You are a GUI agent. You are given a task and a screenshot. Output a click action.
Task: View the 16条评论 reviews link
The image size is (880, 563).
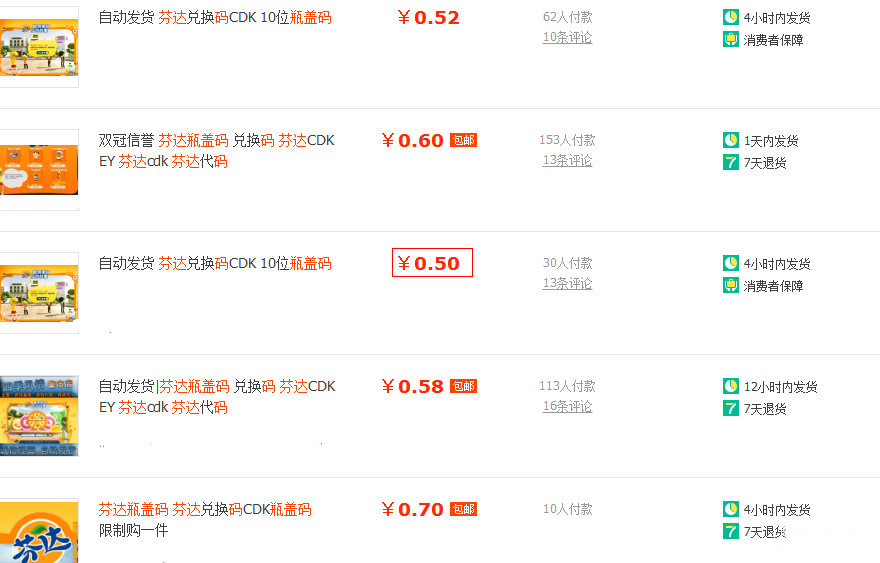point(567,407)
